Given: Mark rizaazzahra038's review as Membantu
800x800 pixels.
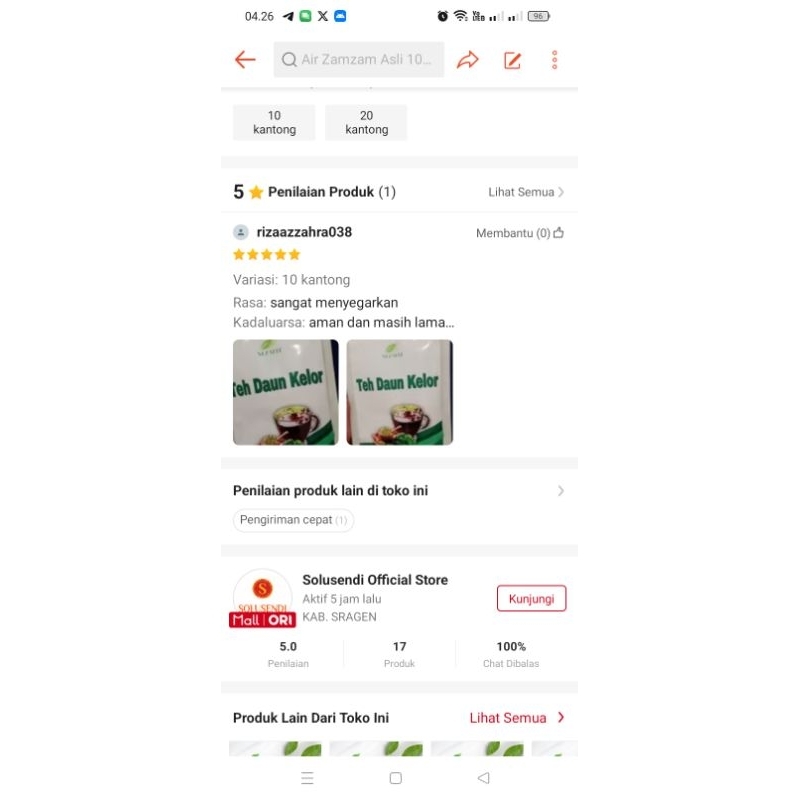Looking at the screenshot, I should pos(520,233).
